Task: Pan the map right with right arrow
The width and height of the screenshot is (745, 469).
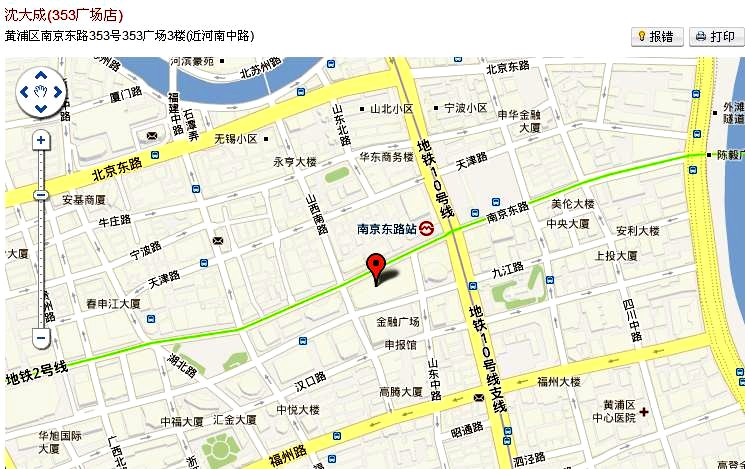Action: [57, 92]
